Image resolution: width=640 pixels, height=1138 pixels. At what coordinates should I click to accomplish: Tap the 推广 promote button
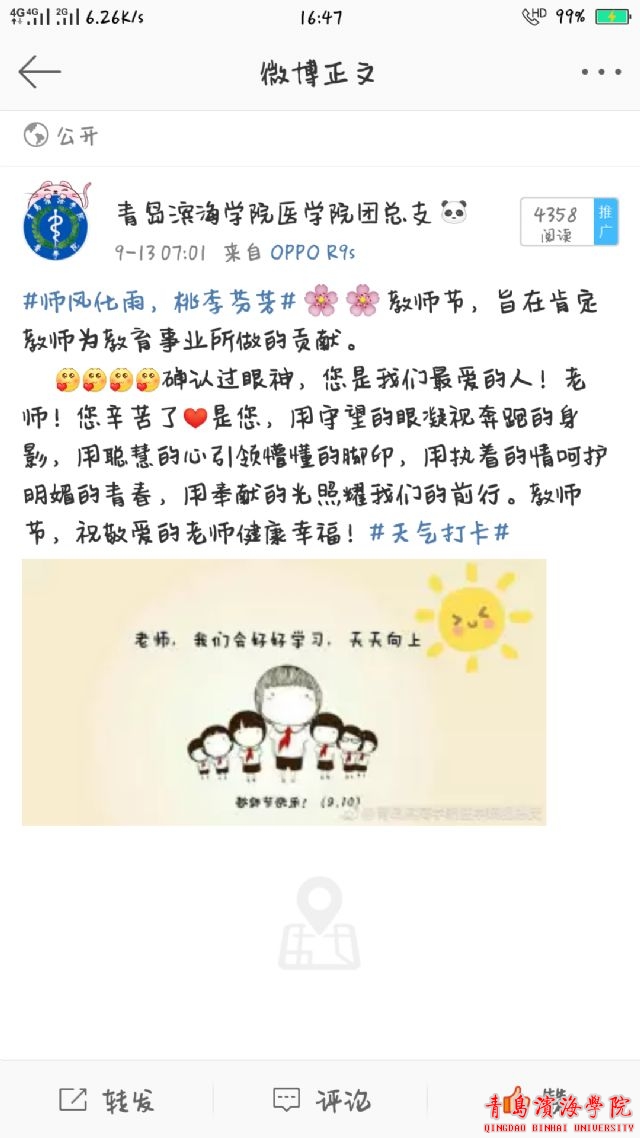605,221
